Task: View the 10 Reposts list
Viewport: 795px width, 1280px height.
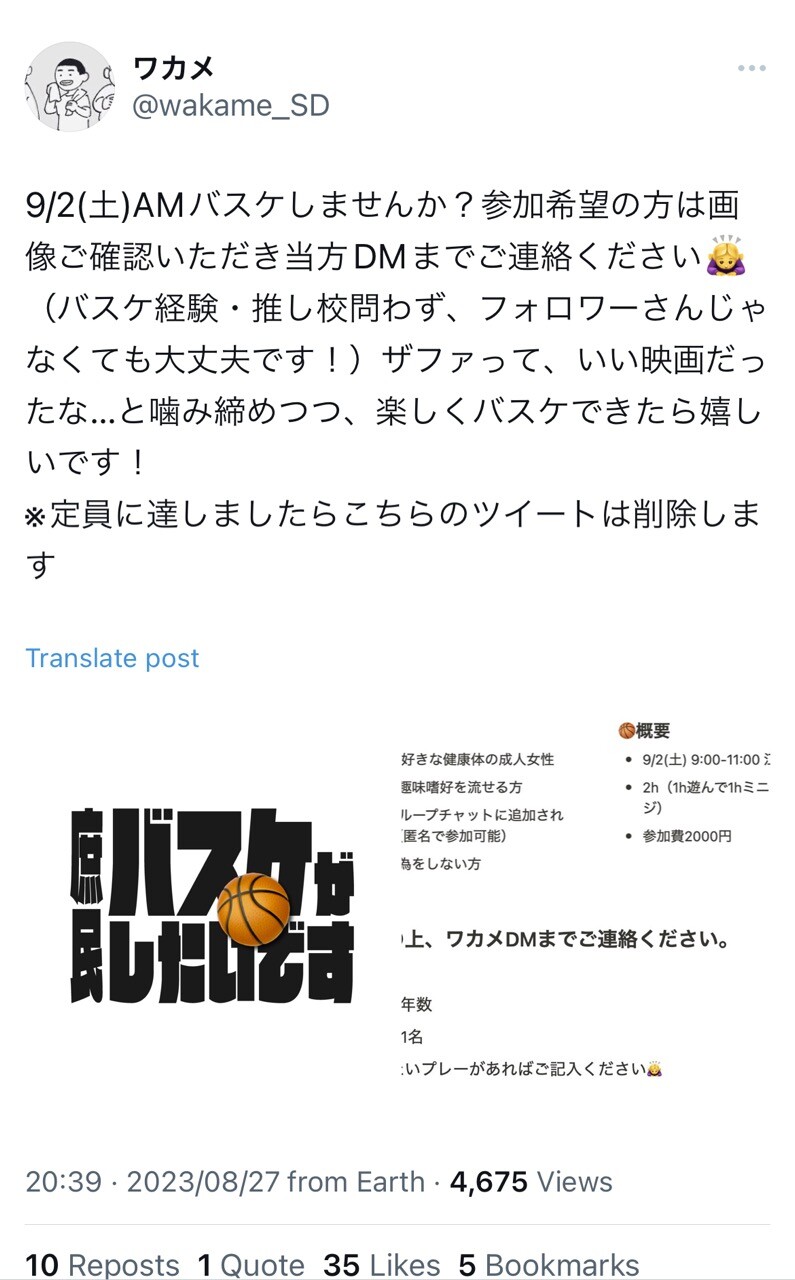Action: click(x=102, y=1264)
